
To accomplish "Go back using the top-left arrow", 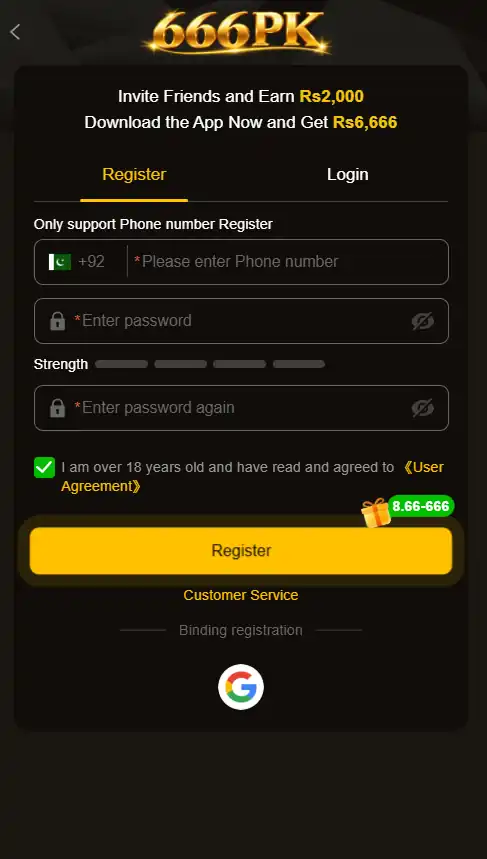I will pos(15,32).
